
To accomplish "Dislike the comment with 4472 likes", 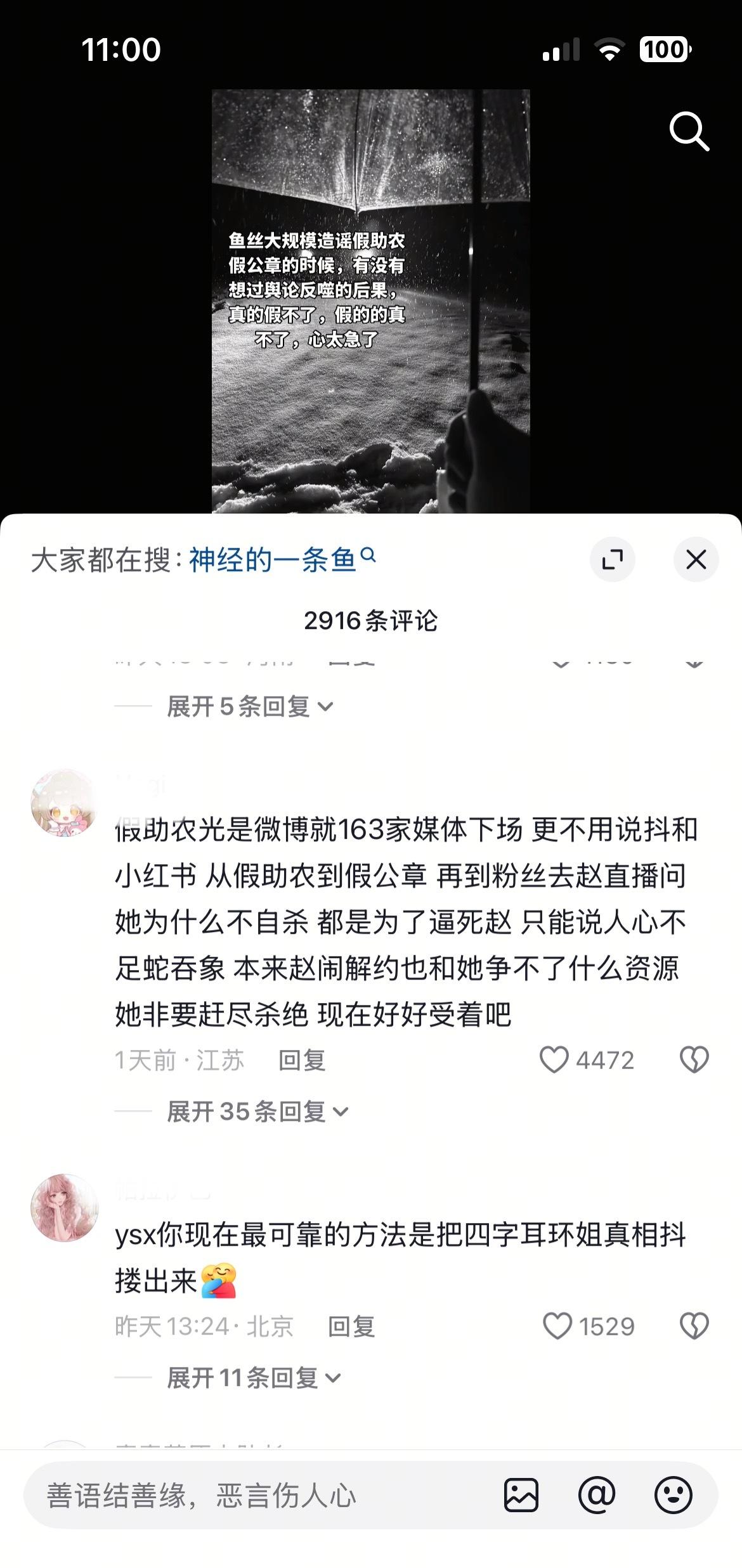I will click(694, 1059).
